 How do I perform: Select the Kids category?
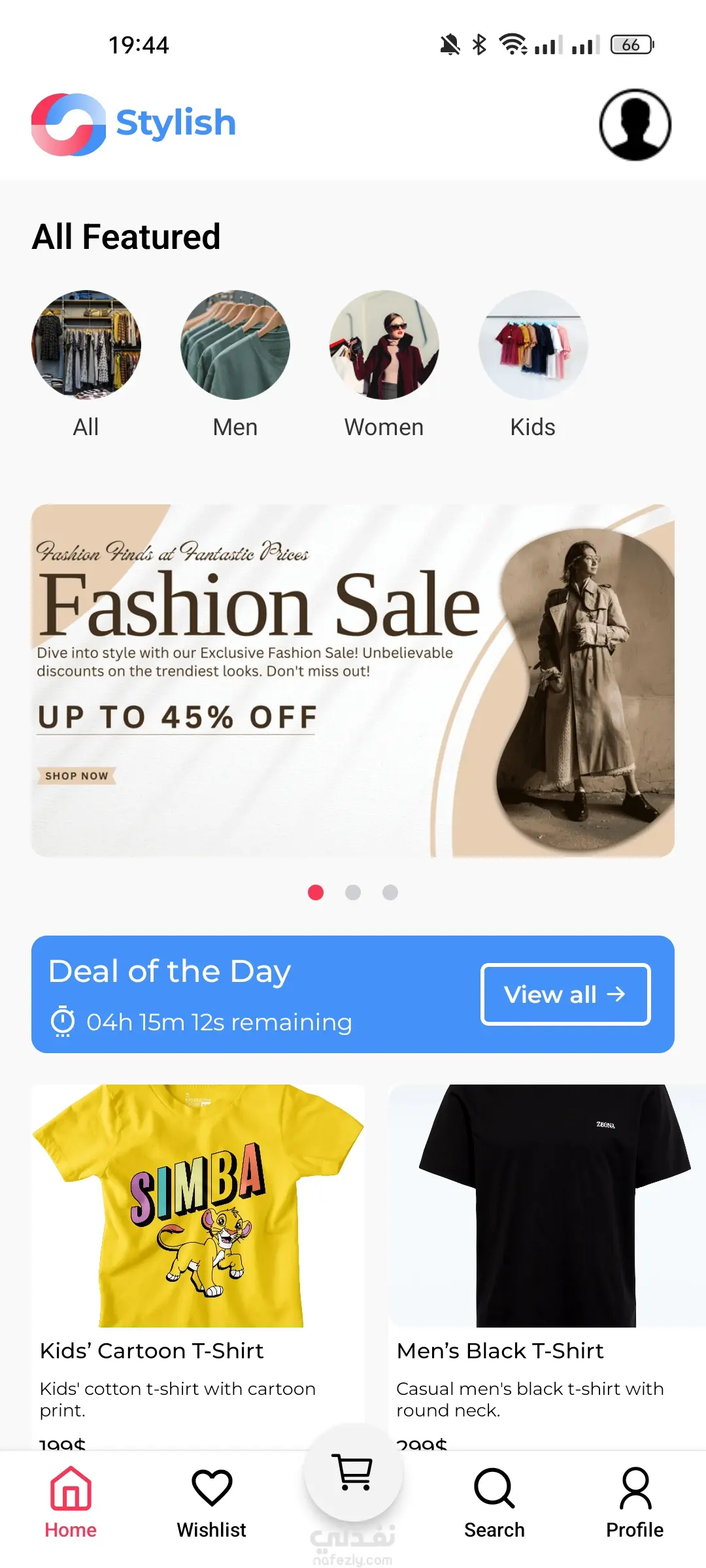533,345
